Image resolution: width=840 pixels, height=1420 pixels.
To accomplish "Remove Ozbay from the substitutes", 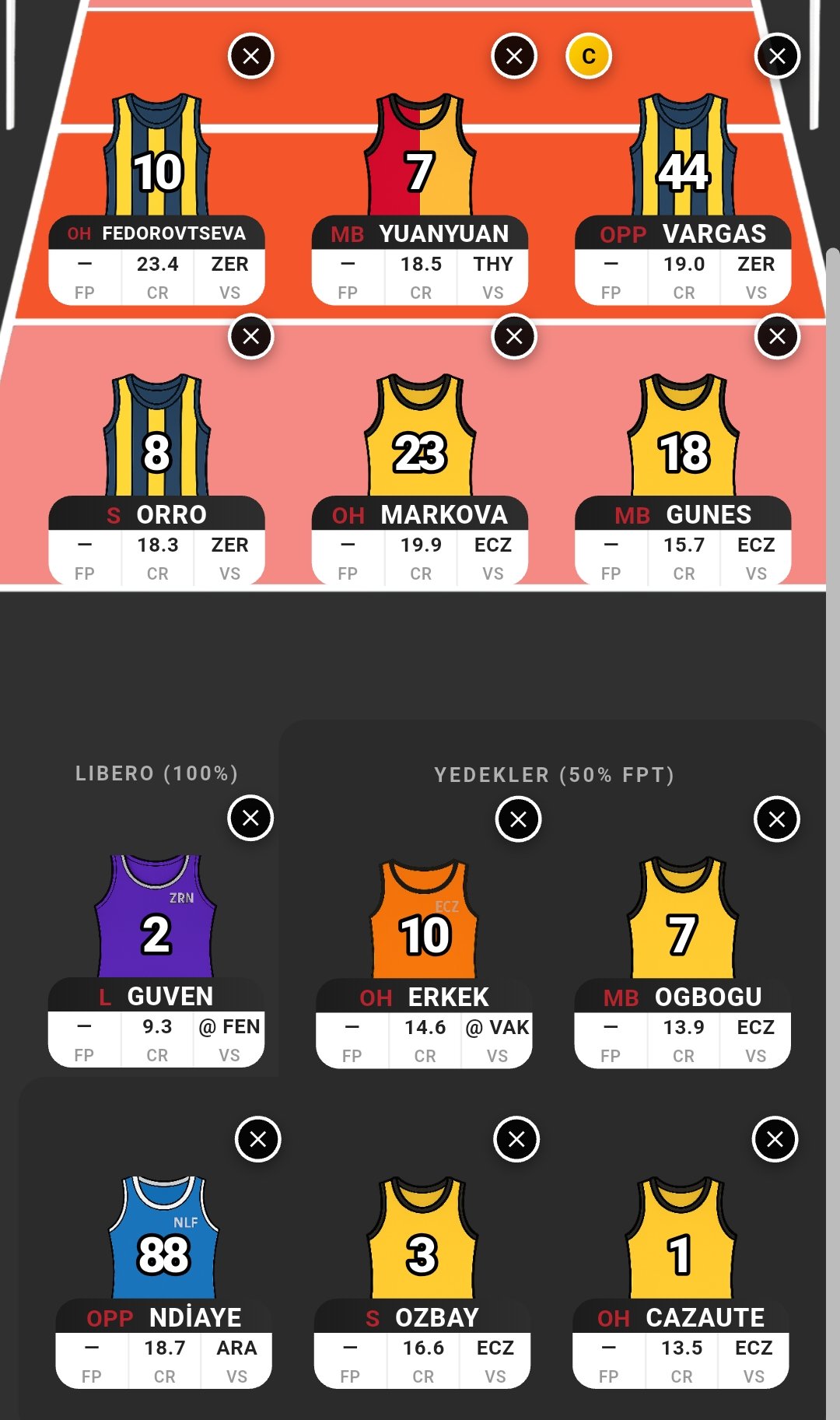I will (516, 1140).
